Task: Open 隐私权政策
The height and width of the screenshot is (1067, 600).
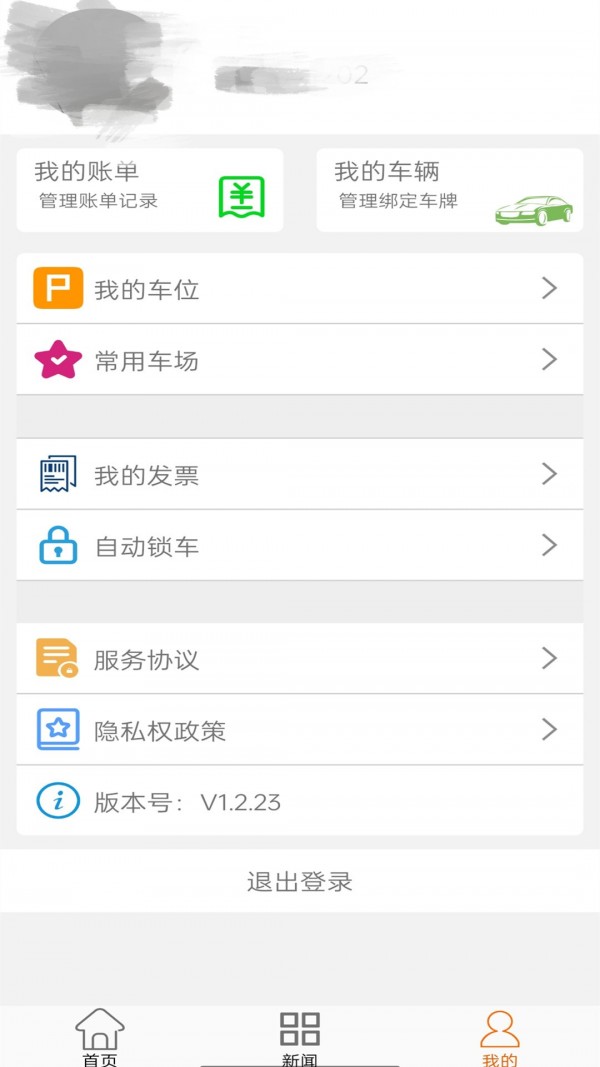Action: click(x=300, y=730)
